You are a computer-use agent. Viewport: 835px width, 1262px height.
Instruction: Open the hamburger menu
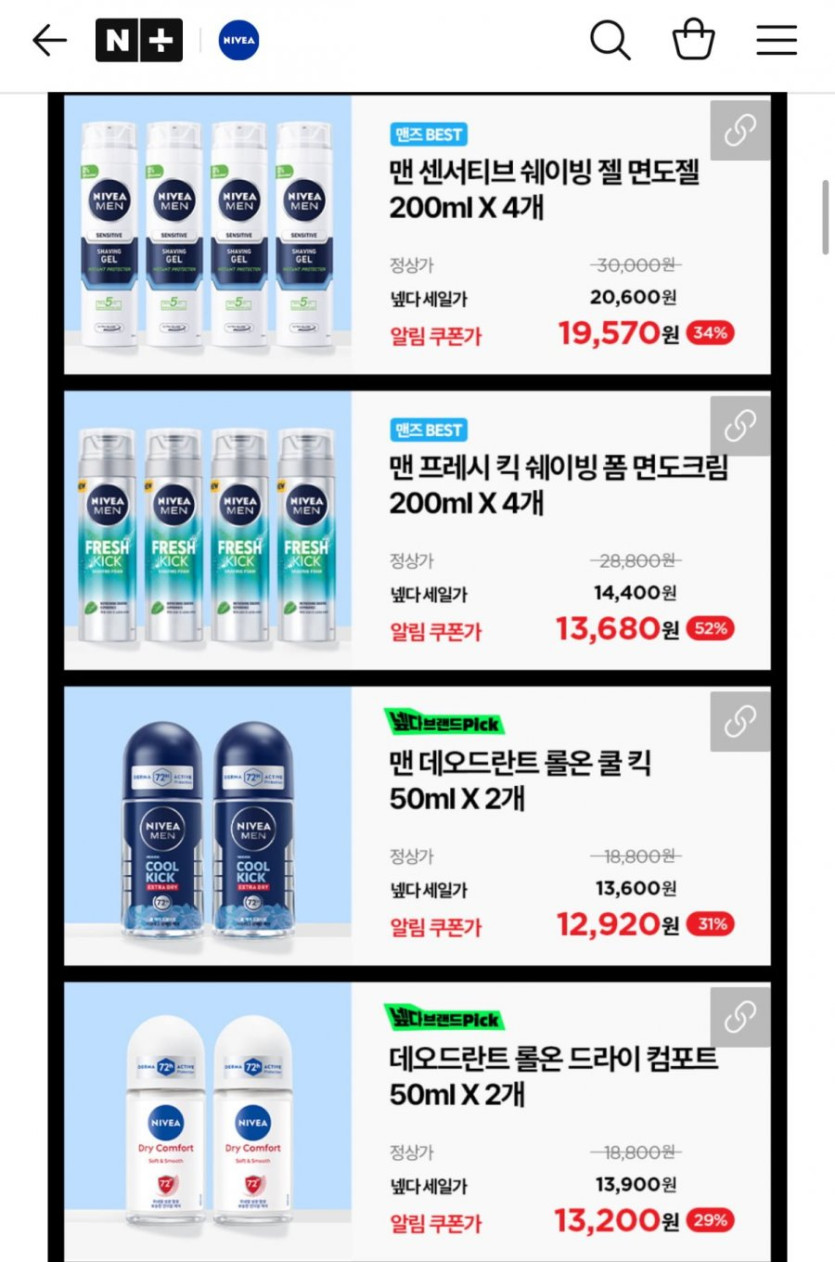(776, 41)
